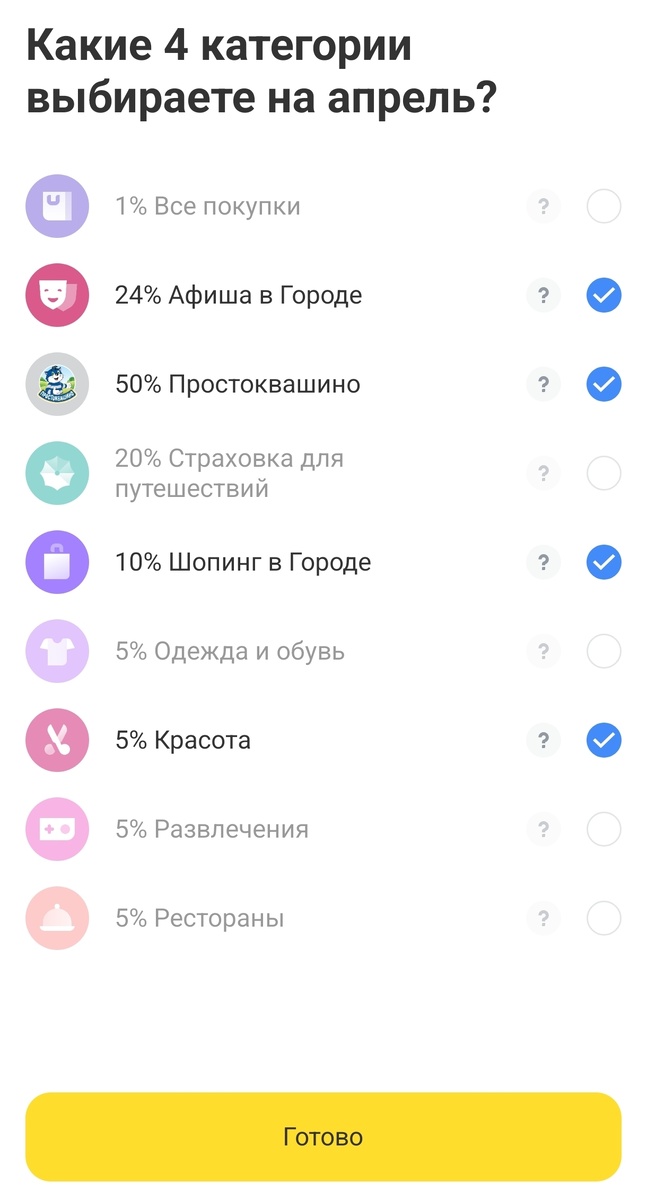Tap the question mark beside Одежда и обувь

click(x=543, y=651)
